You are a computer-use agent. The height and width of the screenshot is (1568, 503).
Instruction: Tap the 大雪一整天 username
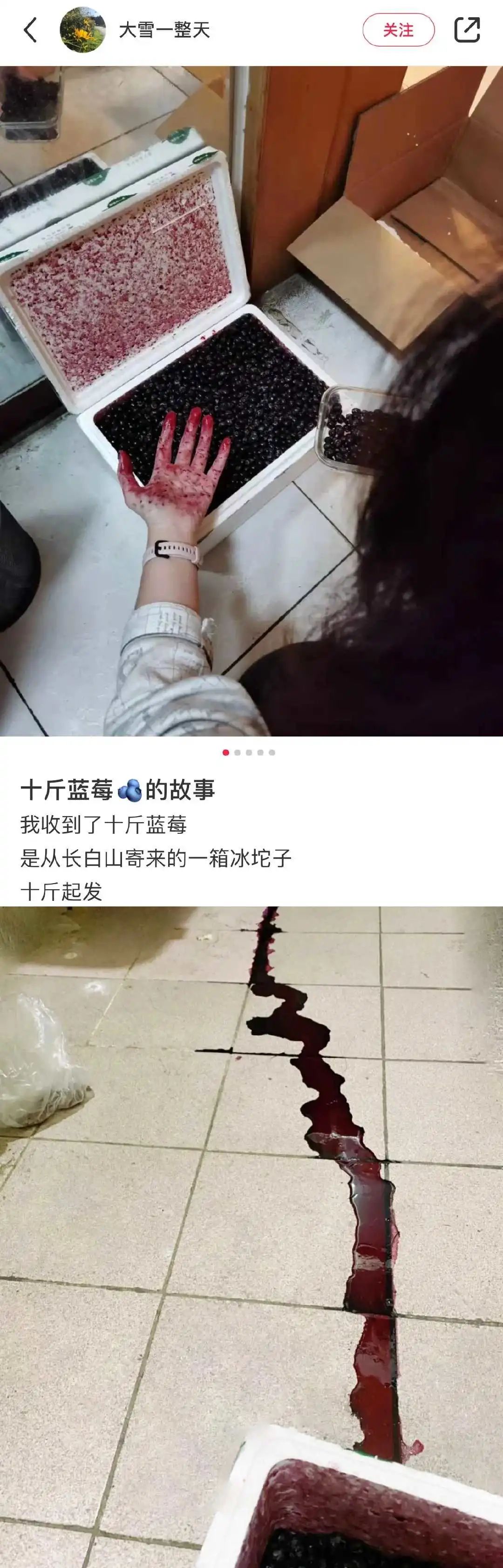(x=164, y=30)
